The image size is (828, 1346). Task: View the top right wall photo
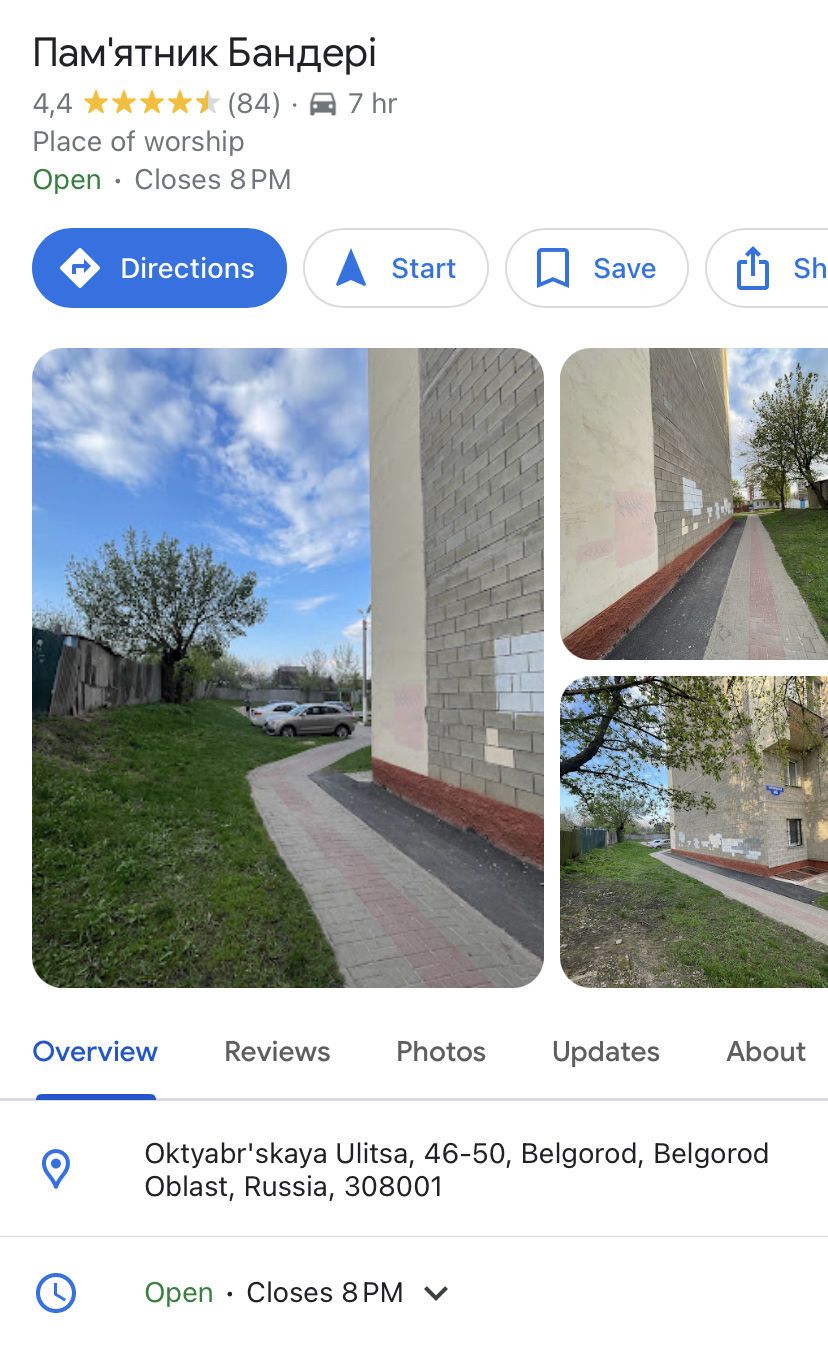(694, 504)
